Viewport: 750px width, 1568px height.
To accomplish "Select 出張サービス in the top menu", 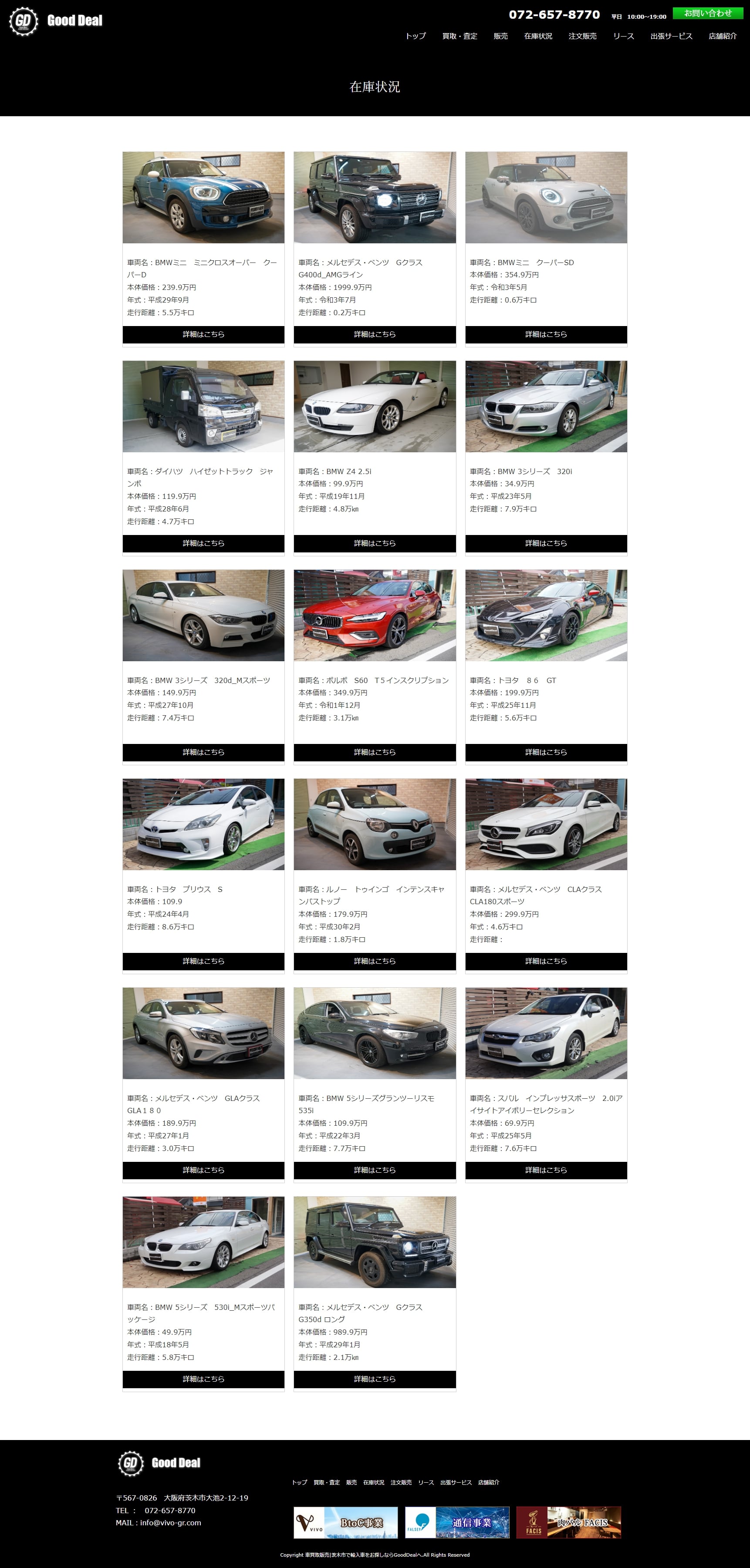I will coord(672,37).
